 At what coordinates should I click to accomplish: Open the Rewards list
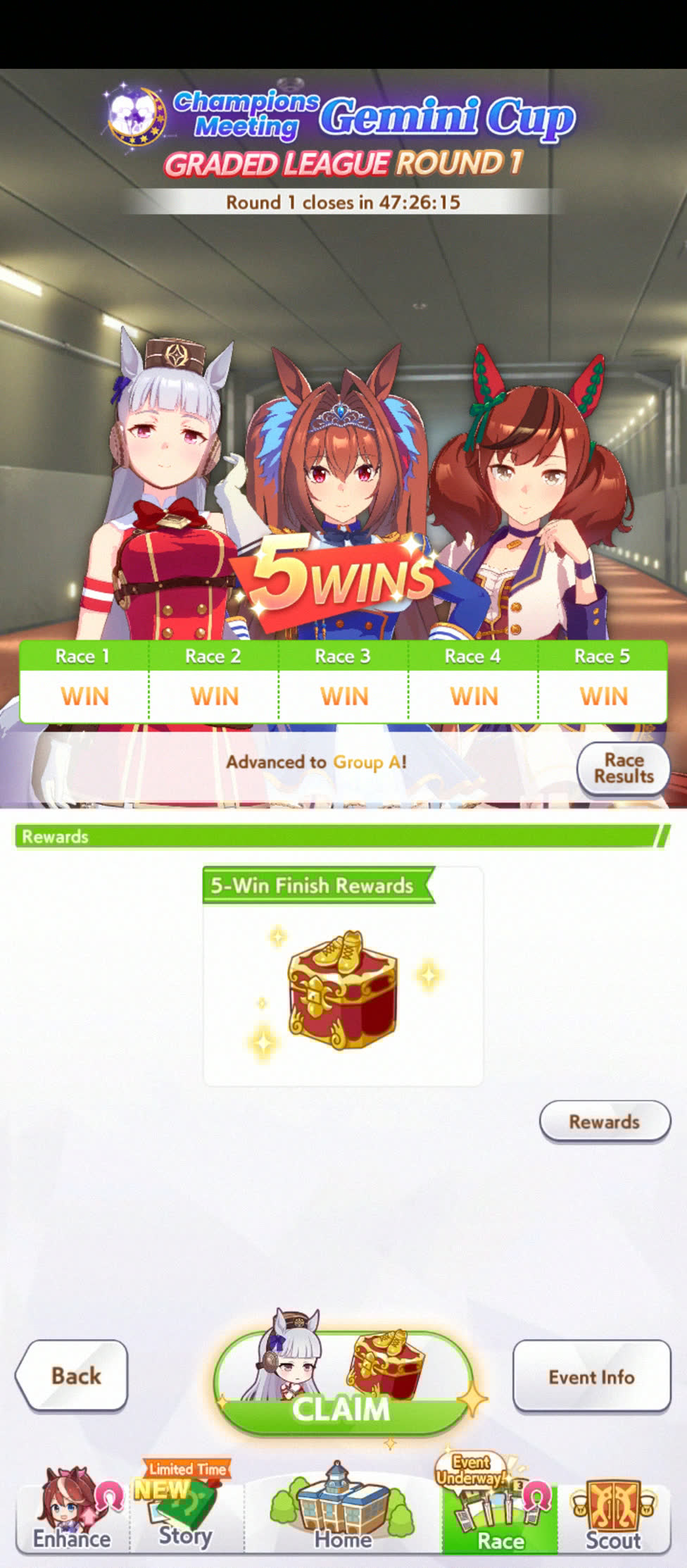click(604, 1121)
